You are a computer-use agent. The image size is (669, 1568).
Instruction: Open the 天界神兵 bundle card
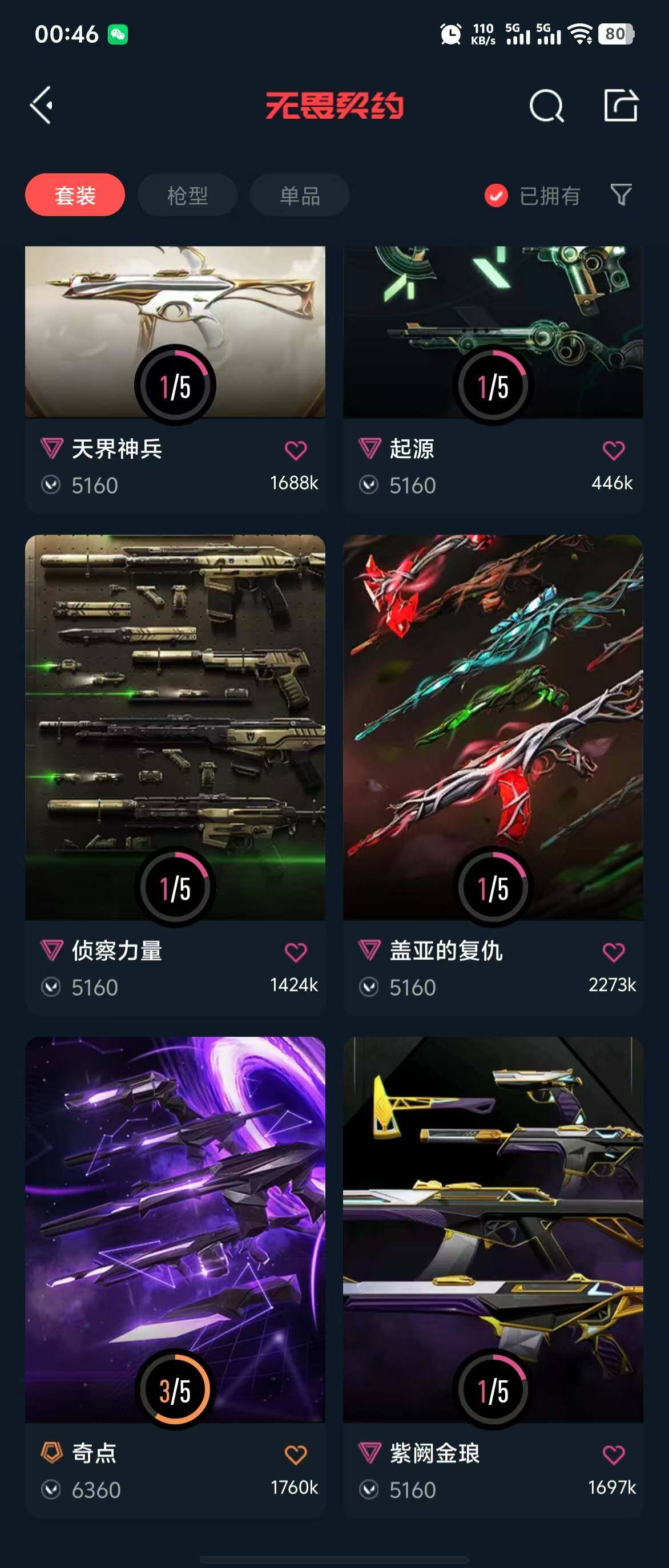click(175, 332)
